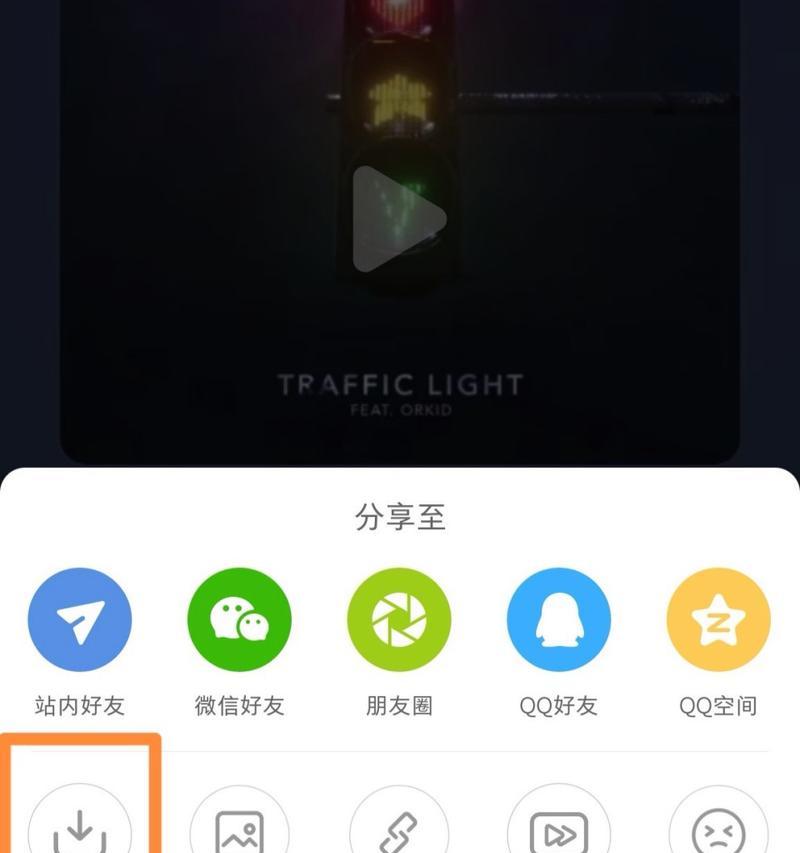The image size is (800, 853).
Task: Share to 微信好友
Action: pos(239,620)
